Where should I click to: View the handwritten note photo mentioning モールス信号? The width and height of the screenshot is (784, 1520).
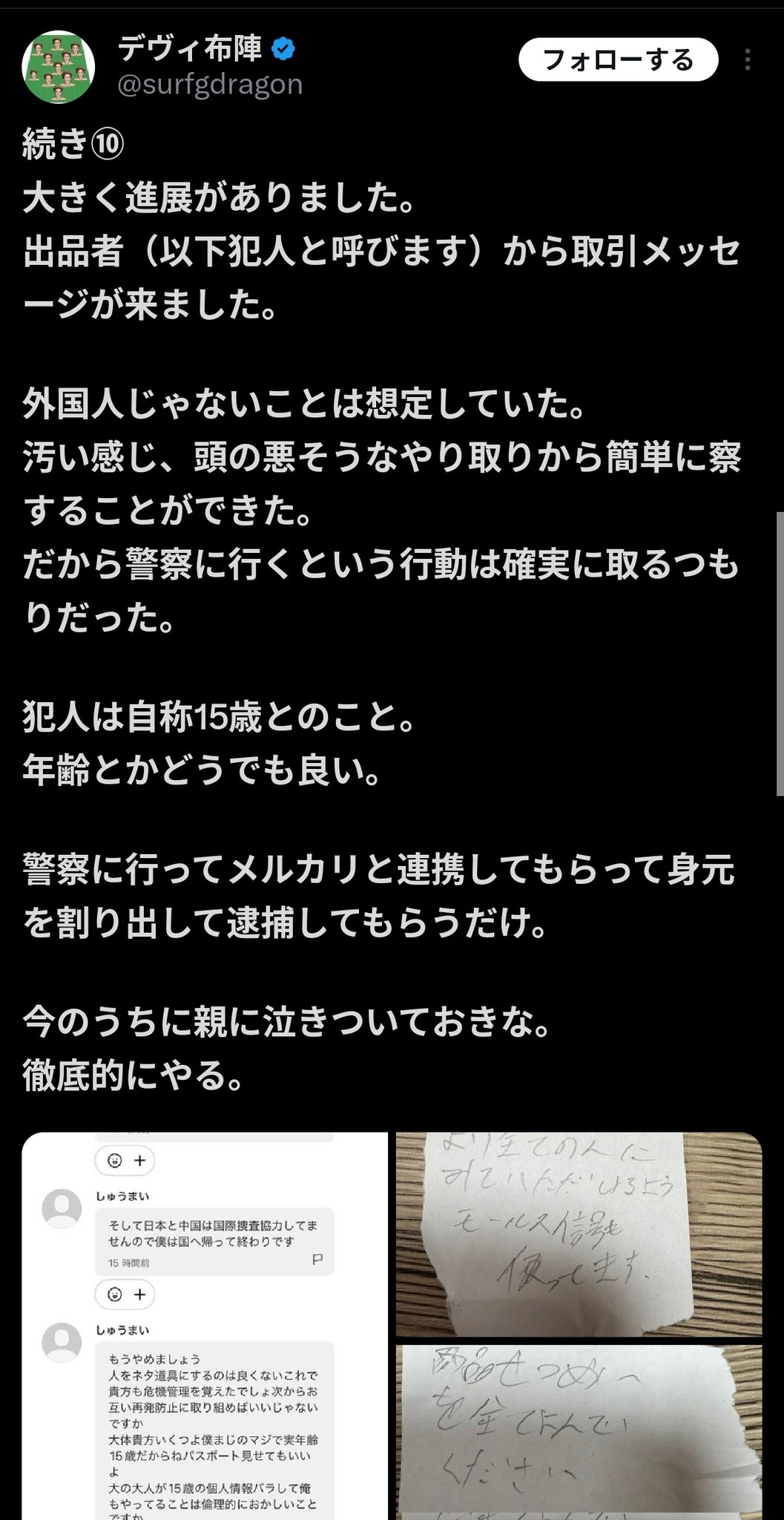pyautogui.click(x=579, y=1233)
